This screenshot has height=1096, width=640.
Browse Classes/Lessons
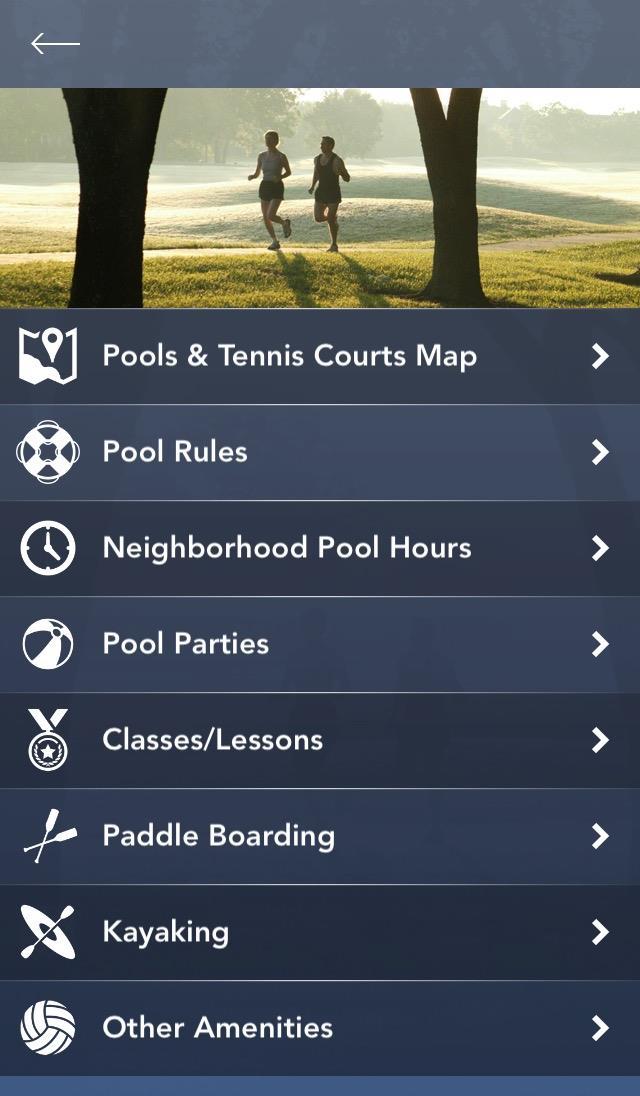coord(320,741)
